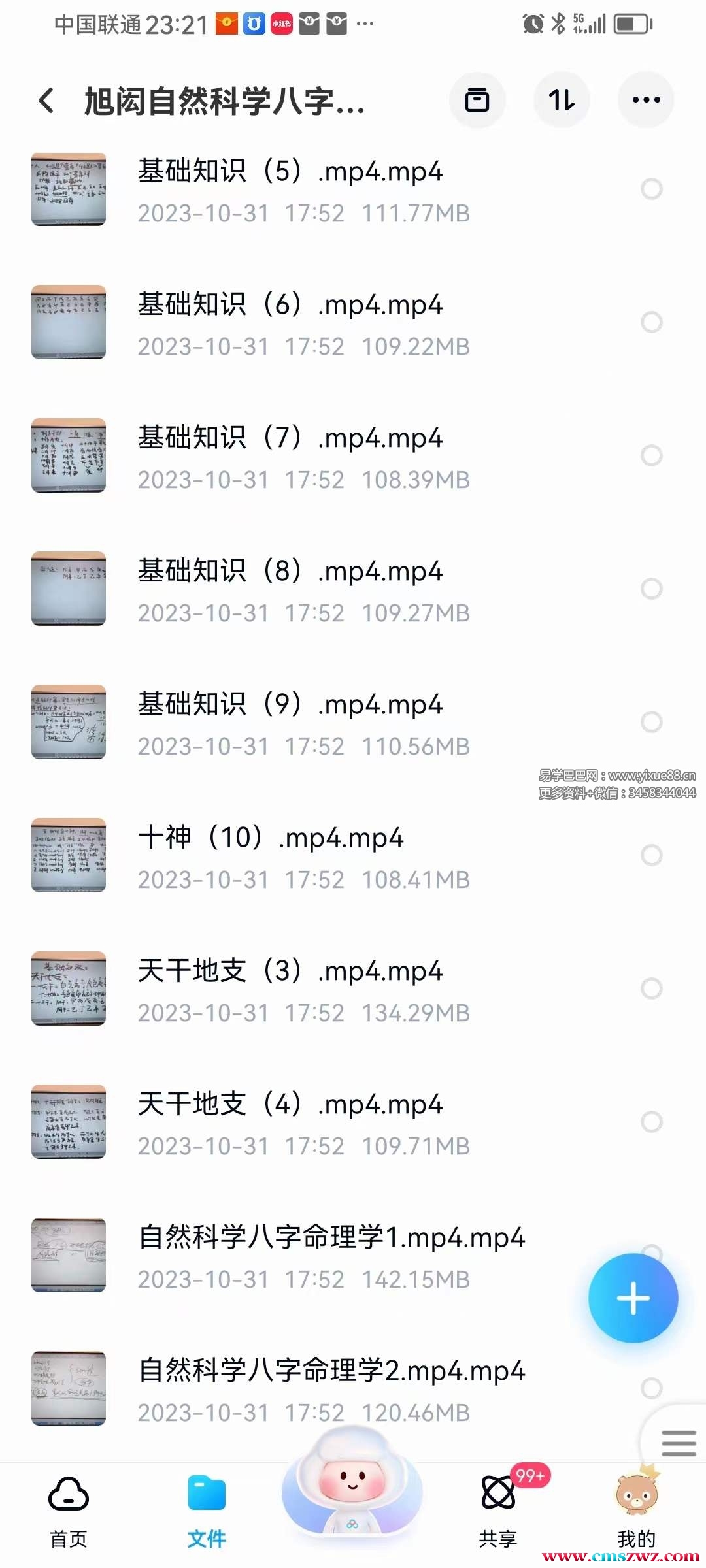Select the file 基础知识（6）.mp4.mp4
Viewport: 706px width, 1568px height.
click(x=651, y=322)
